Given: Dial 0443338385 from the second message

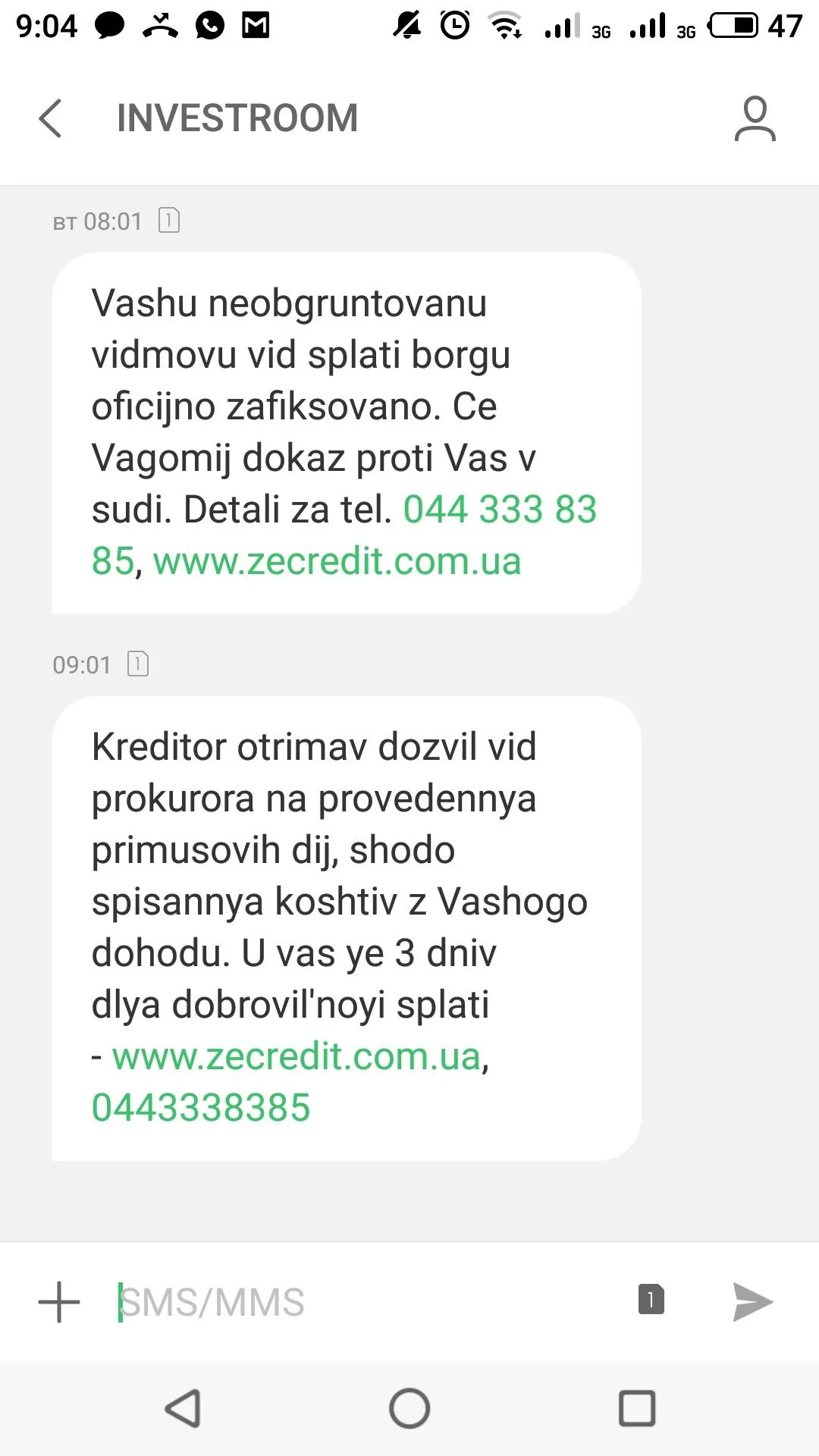Looking at the screenshot, I should [201, 1108].
